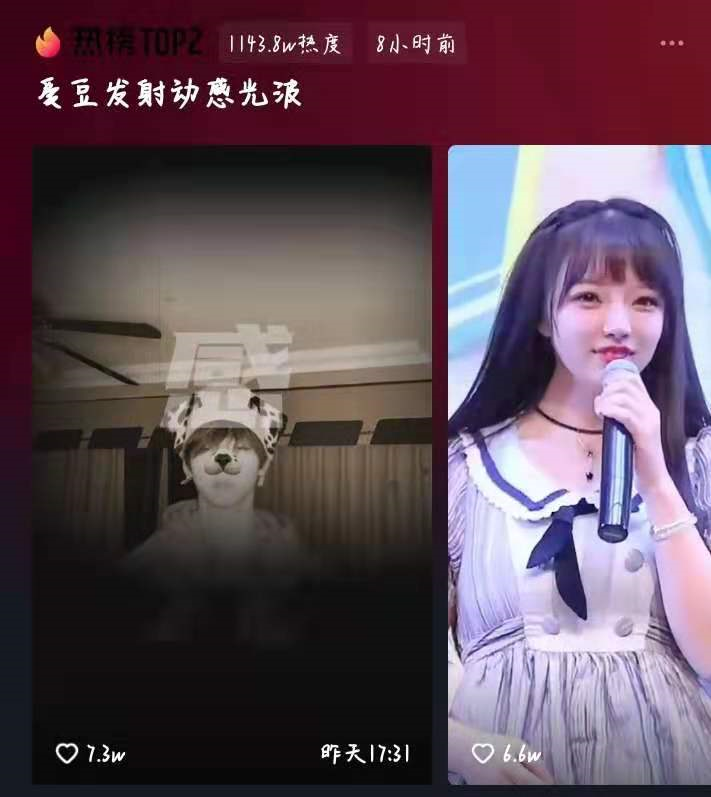The image size is (711, 797).
Task: Open the video of the singer with the microphone
Action: [x=580, y=450]
